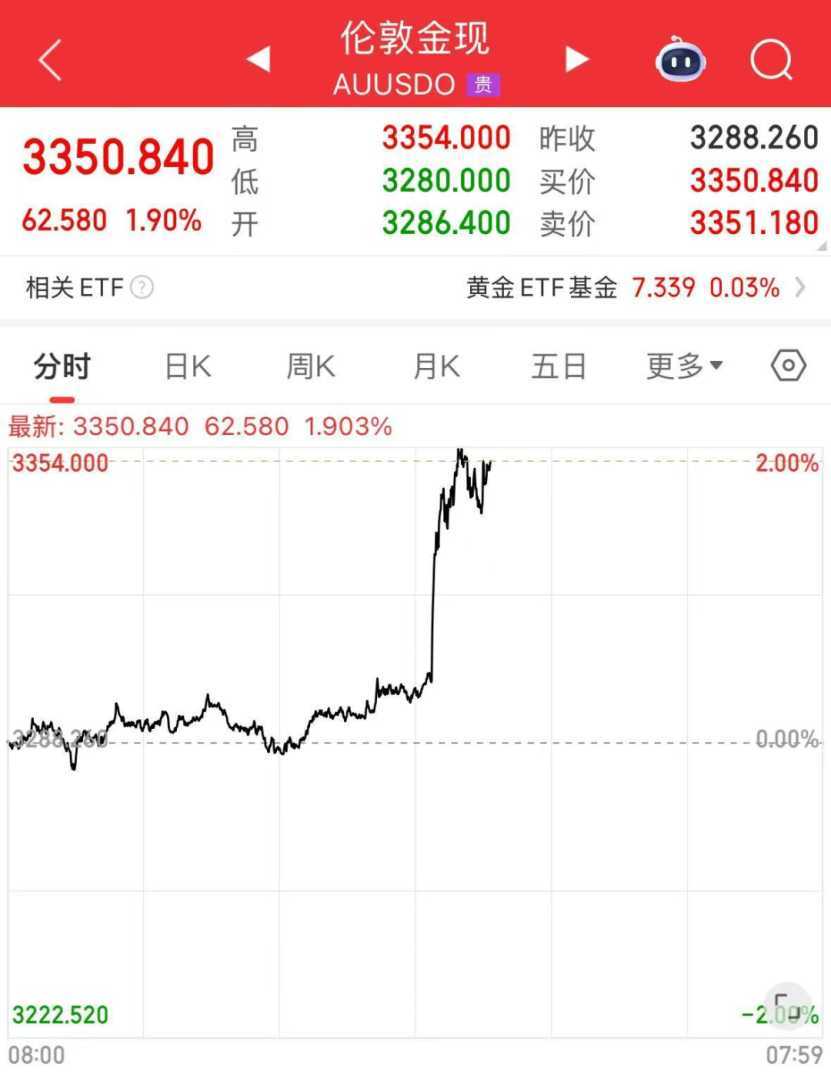Open the robot assistant
This screenshot has height=1080, width=831.
click(x=680, y=61)
